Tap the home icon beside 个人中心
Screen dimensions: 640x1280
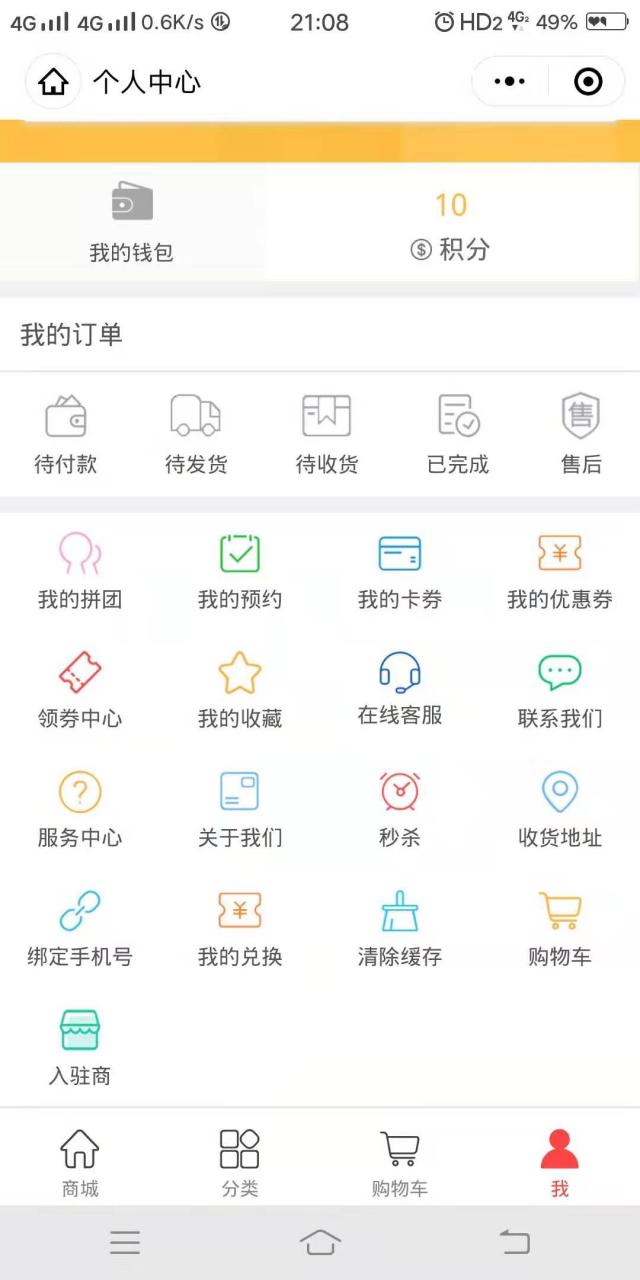point(53,82)
